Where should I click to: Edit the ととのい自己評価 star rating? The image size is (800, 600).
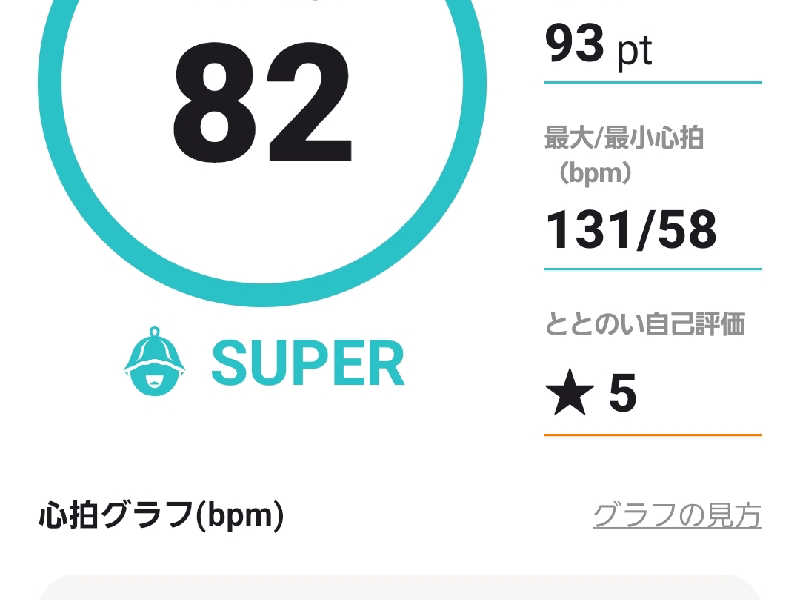pyautogui.click(x=593, y=394)
